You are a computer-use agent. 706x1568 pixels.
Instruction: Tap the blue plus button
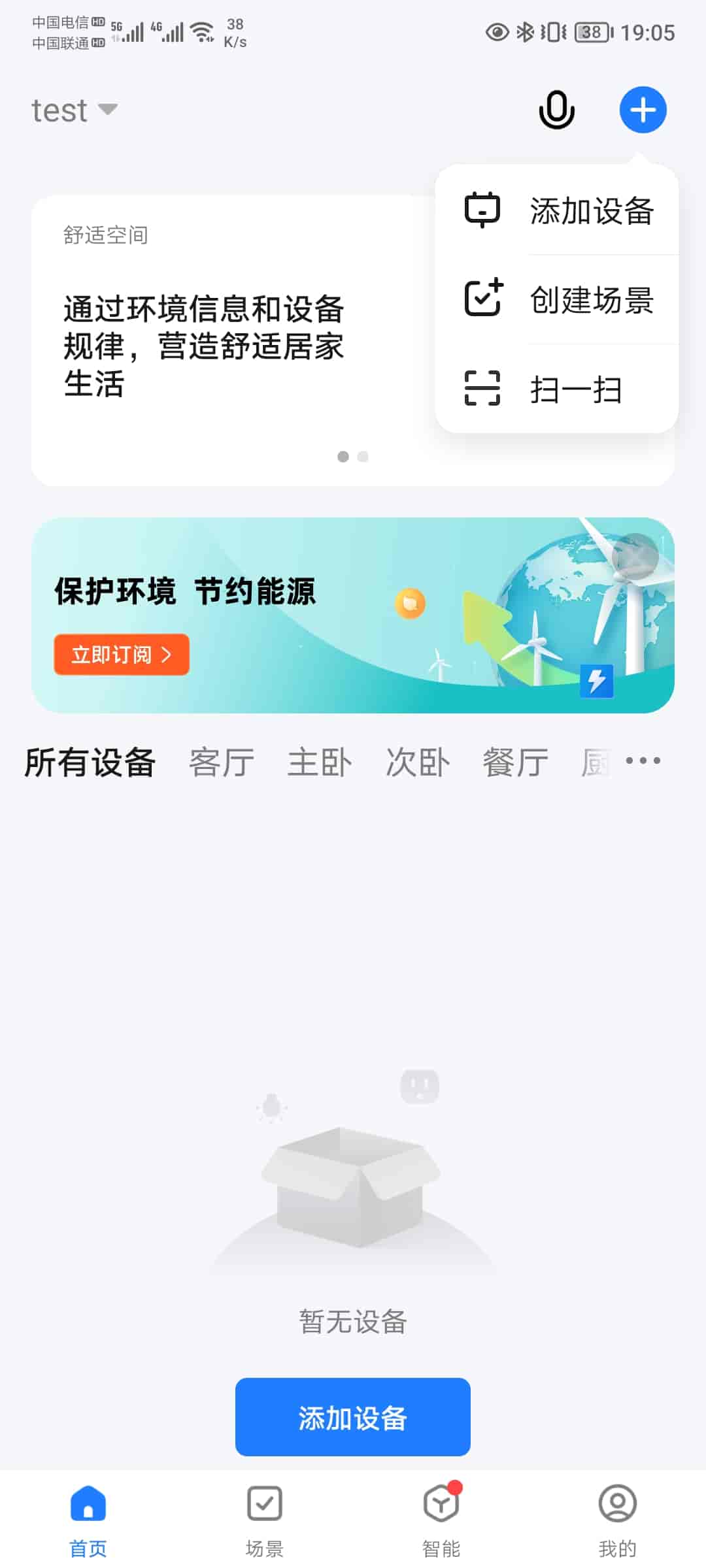coord(643,110)
